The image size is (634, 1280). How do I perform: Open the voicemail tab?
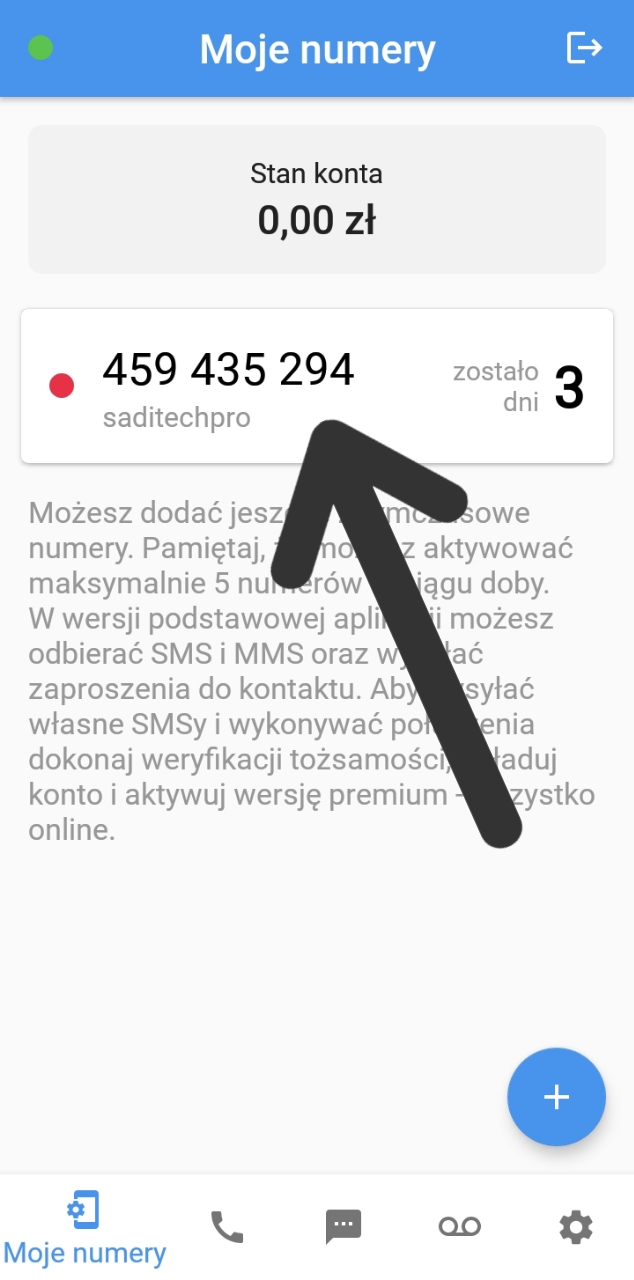[x=460, y=1226]
